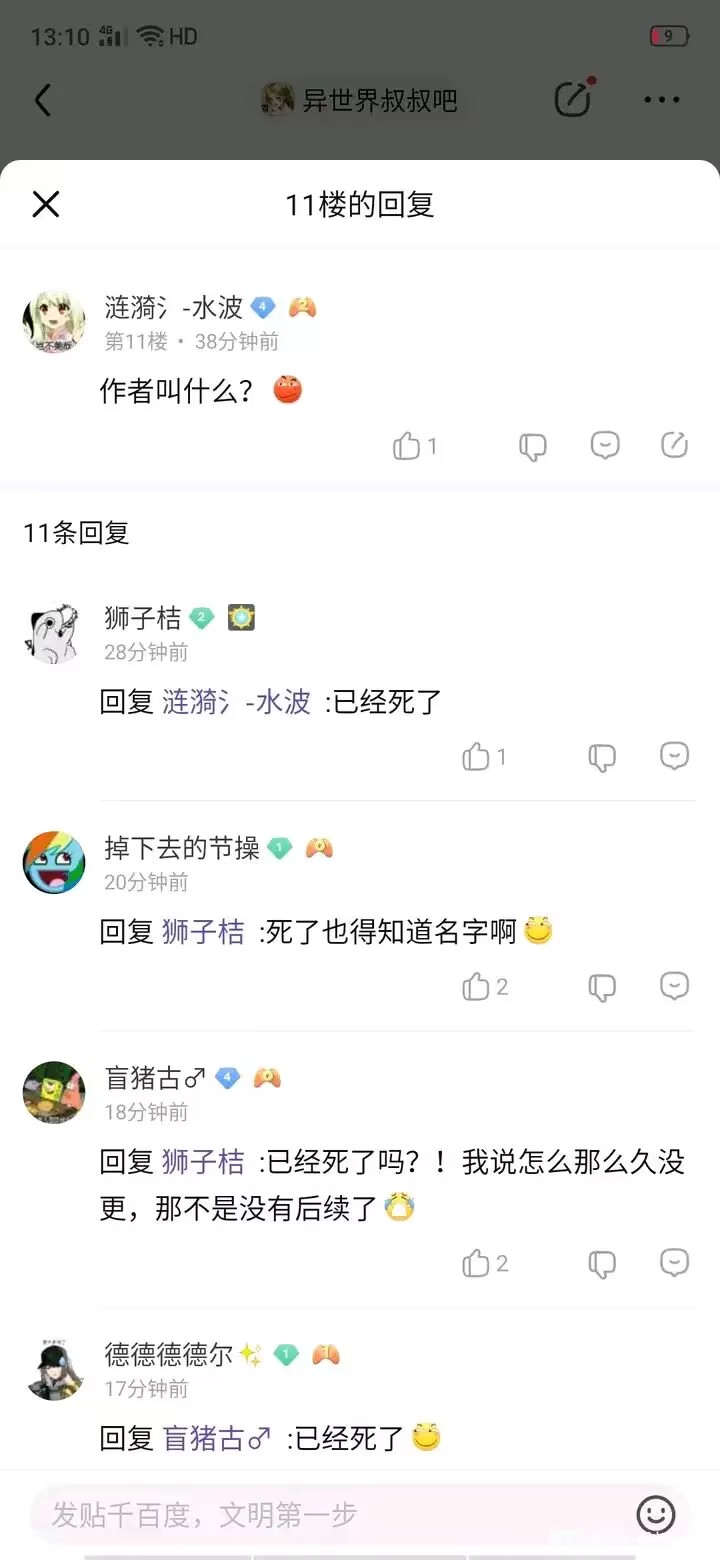Reply to the comment 作者叫什么？

[605, 446]
